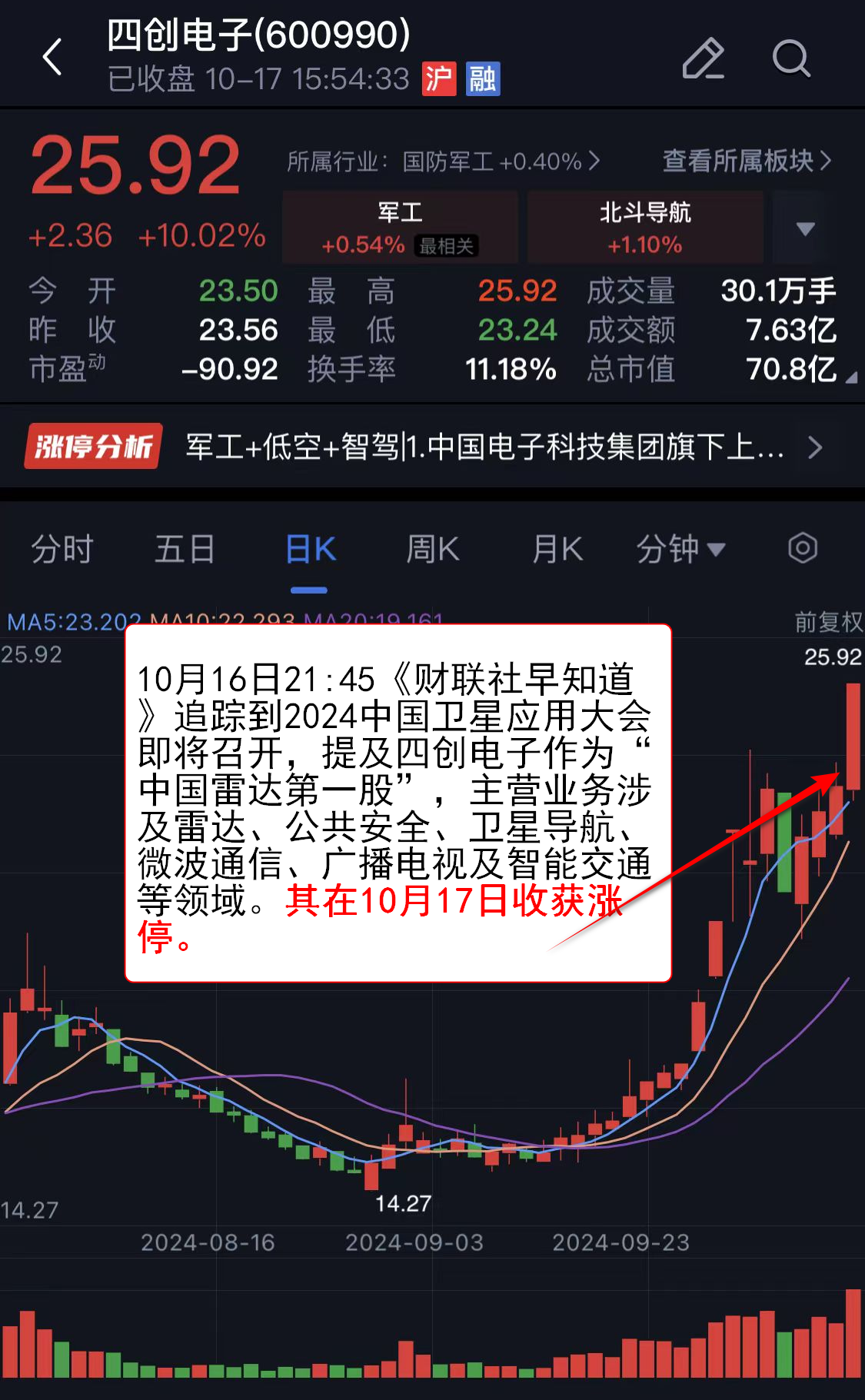Switch to the 分时 chart tab
The image size is (865, 1400).
point(62,550)
